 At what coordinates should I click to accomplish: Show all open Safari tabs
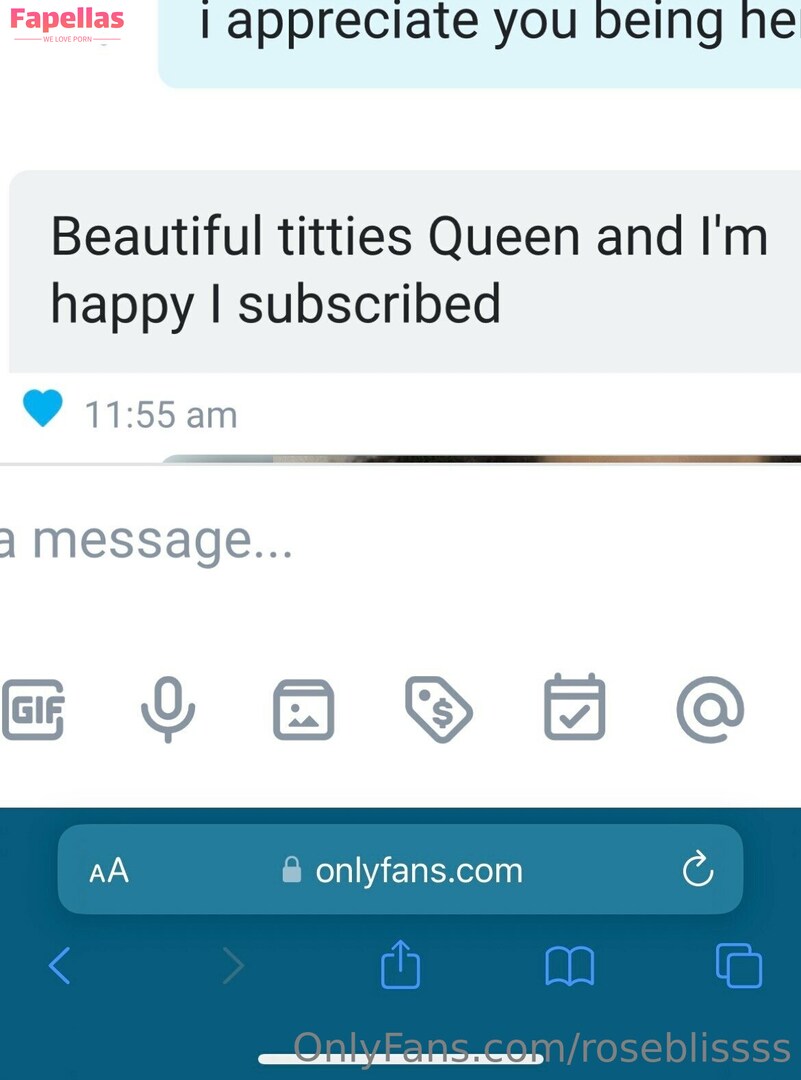pos(738,966)
